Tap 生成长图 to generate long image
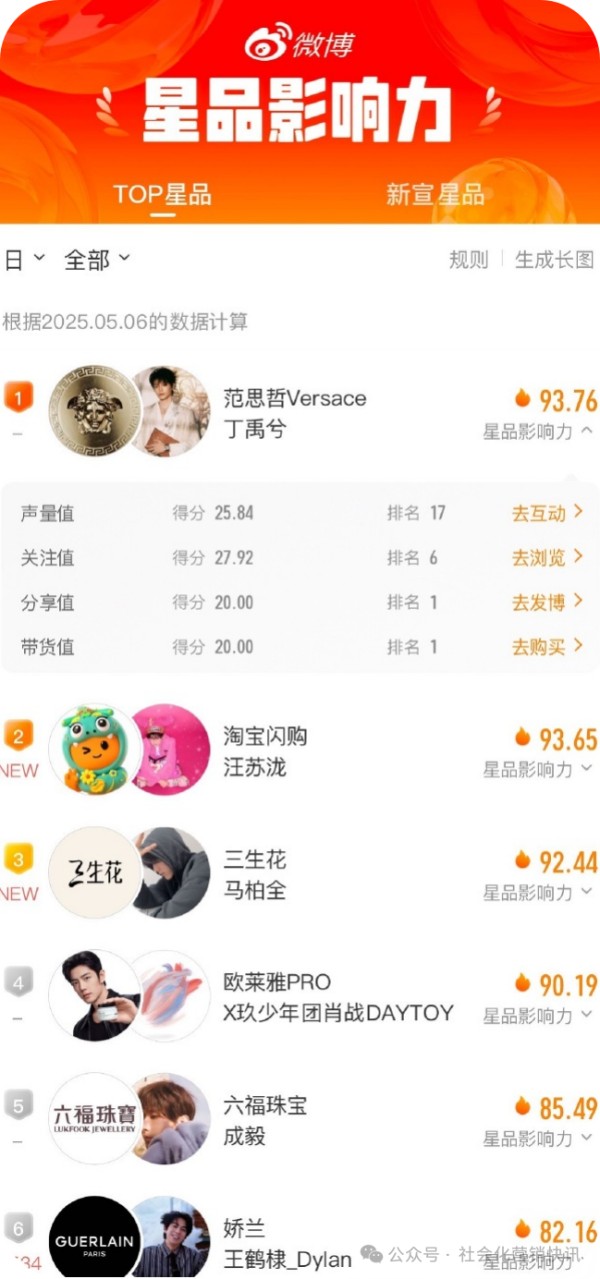600x1279 pixels. [x=555, y=260]
